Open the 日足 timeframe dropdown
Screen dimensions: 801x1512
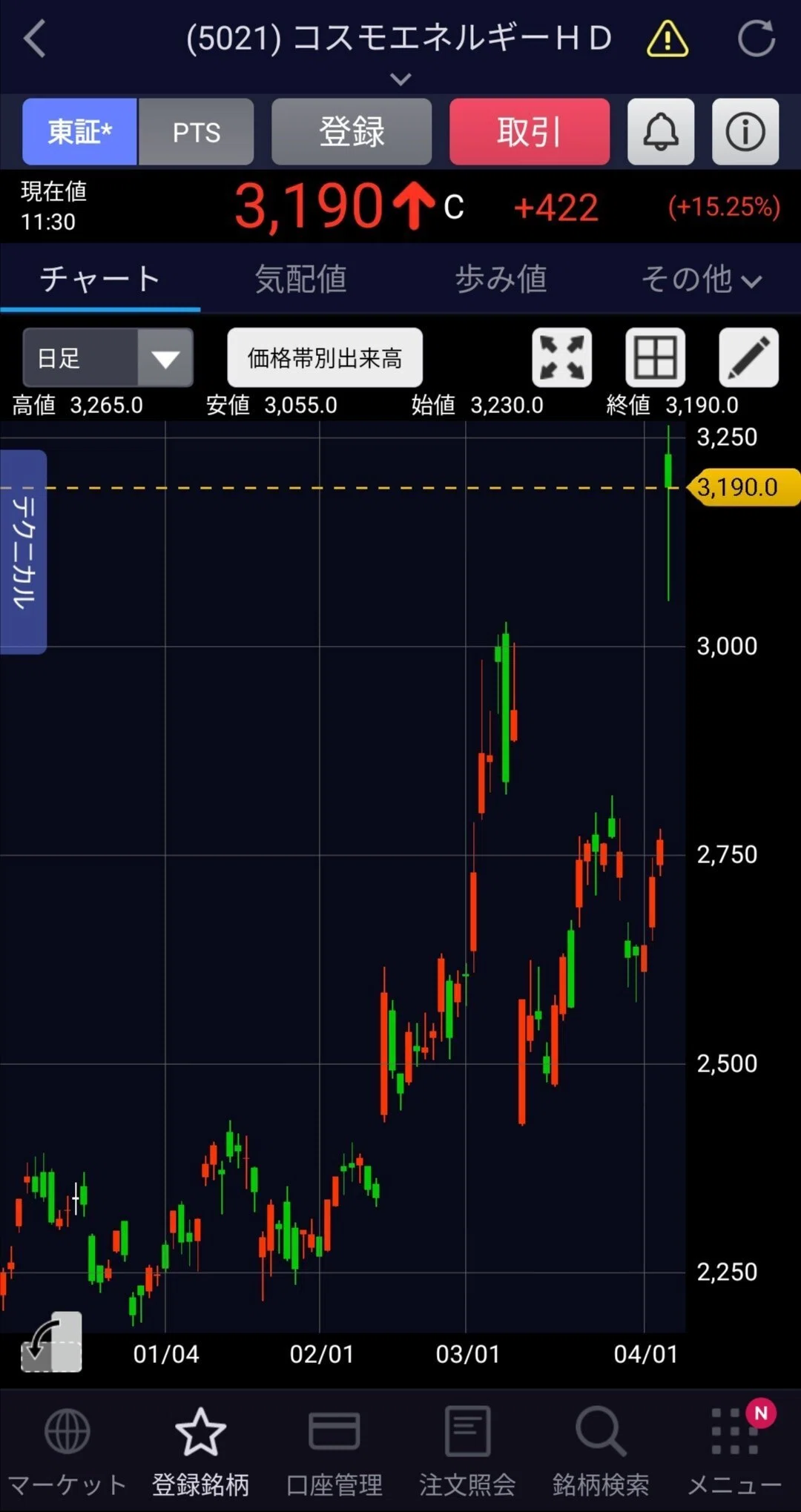(x=108, y=358)
